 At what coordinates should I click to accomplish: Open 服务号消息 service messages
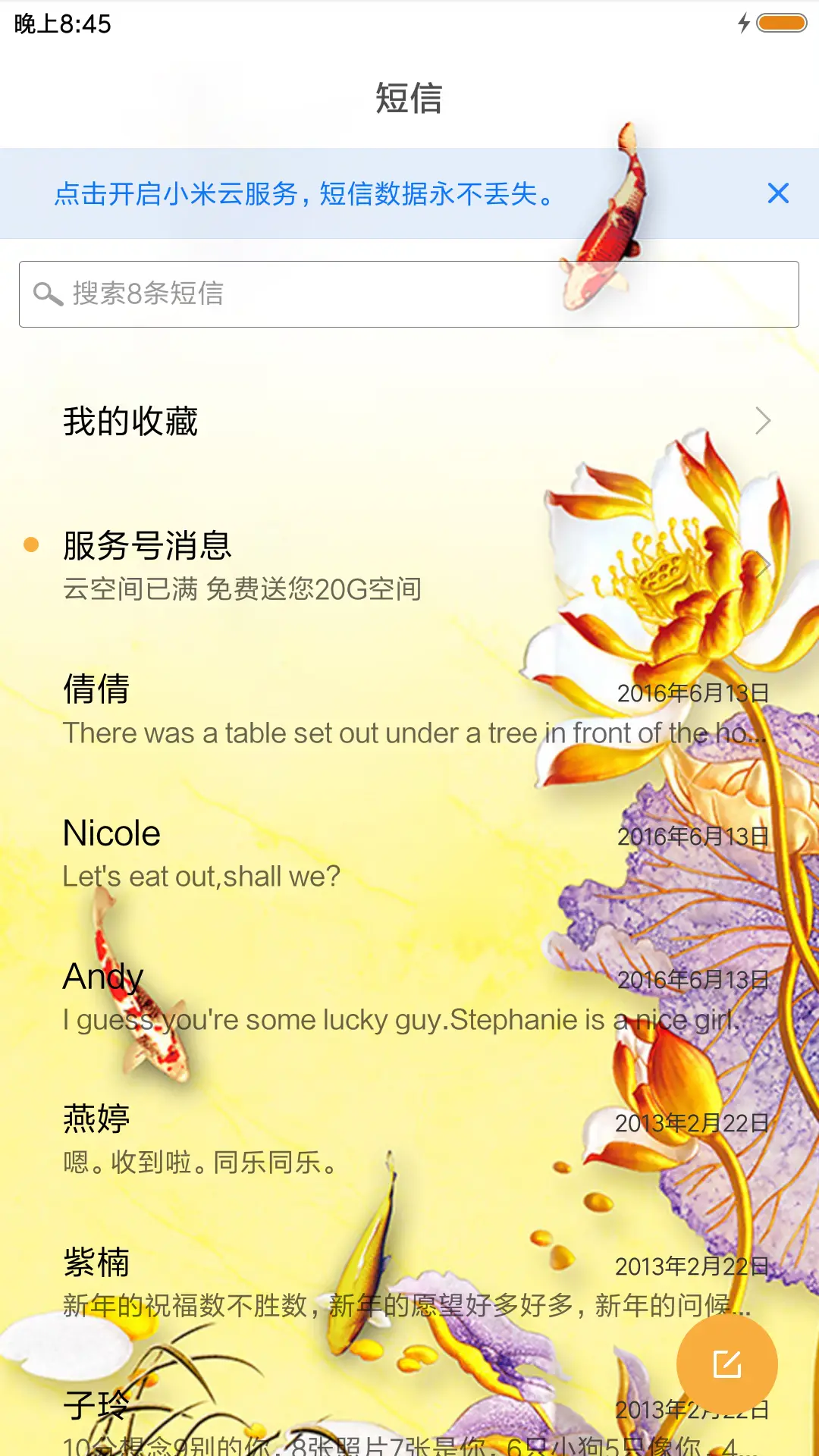409,565
